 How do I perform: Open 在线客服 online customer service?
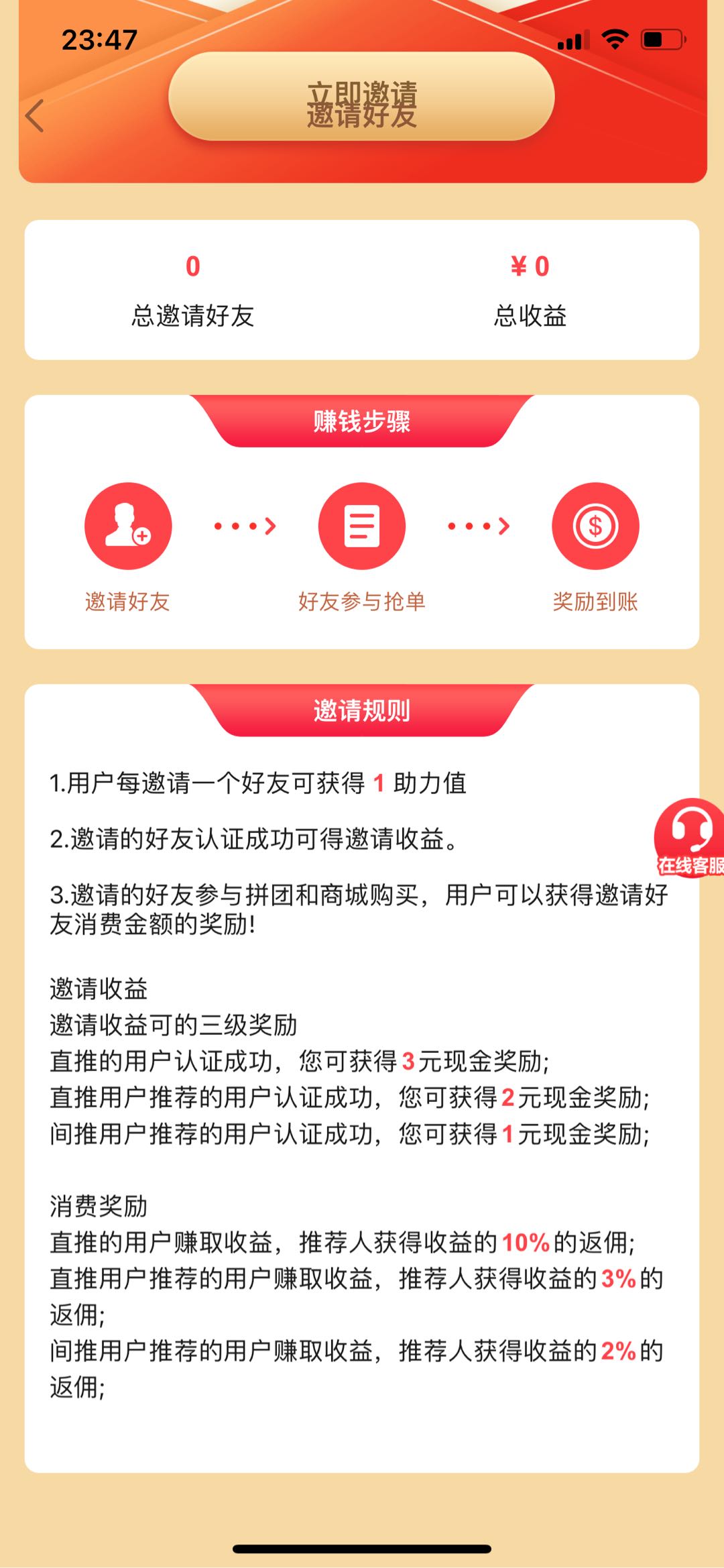[690, 837]
